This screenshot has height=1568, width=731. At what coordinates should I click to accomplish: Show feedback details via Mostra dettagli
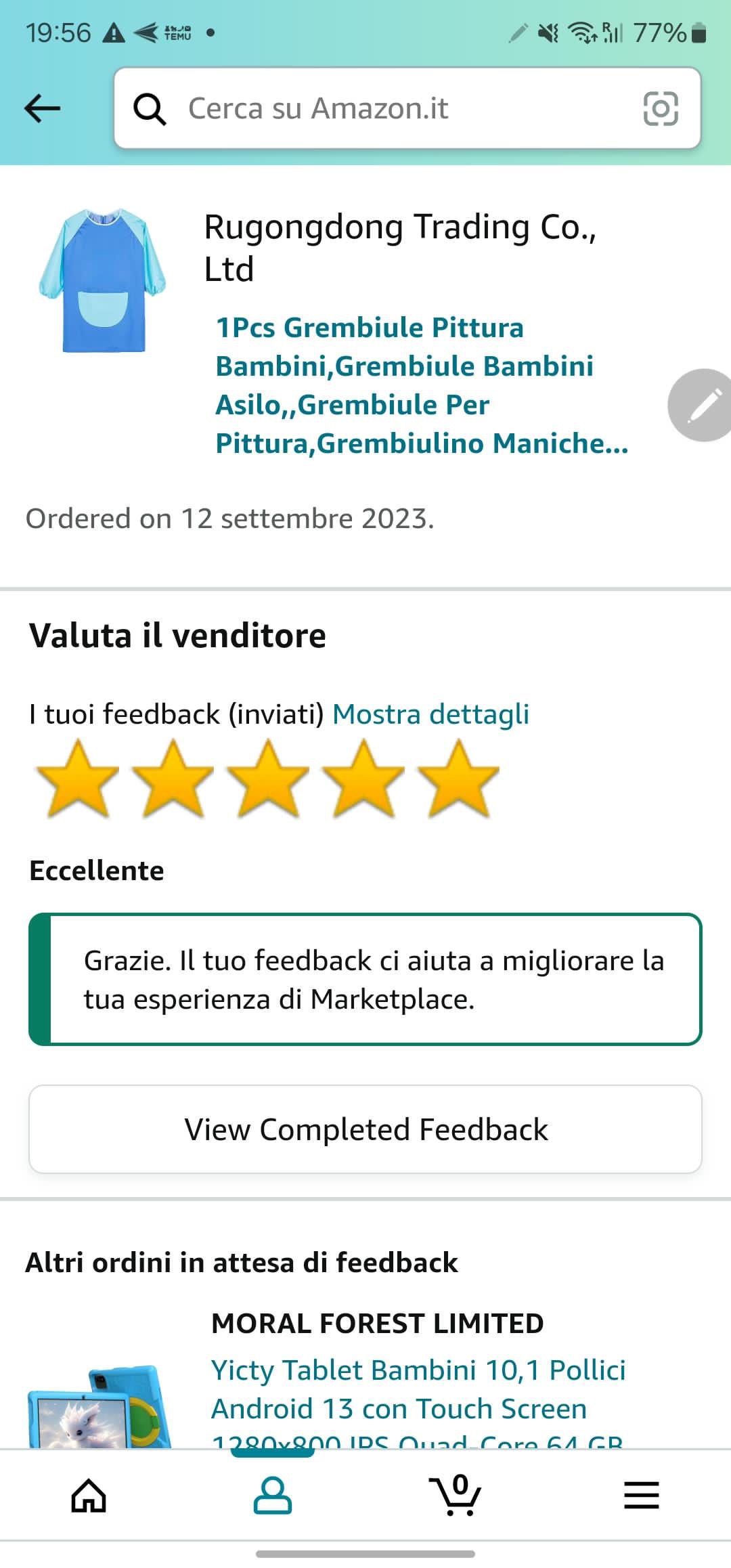click(x=430, y=714)
